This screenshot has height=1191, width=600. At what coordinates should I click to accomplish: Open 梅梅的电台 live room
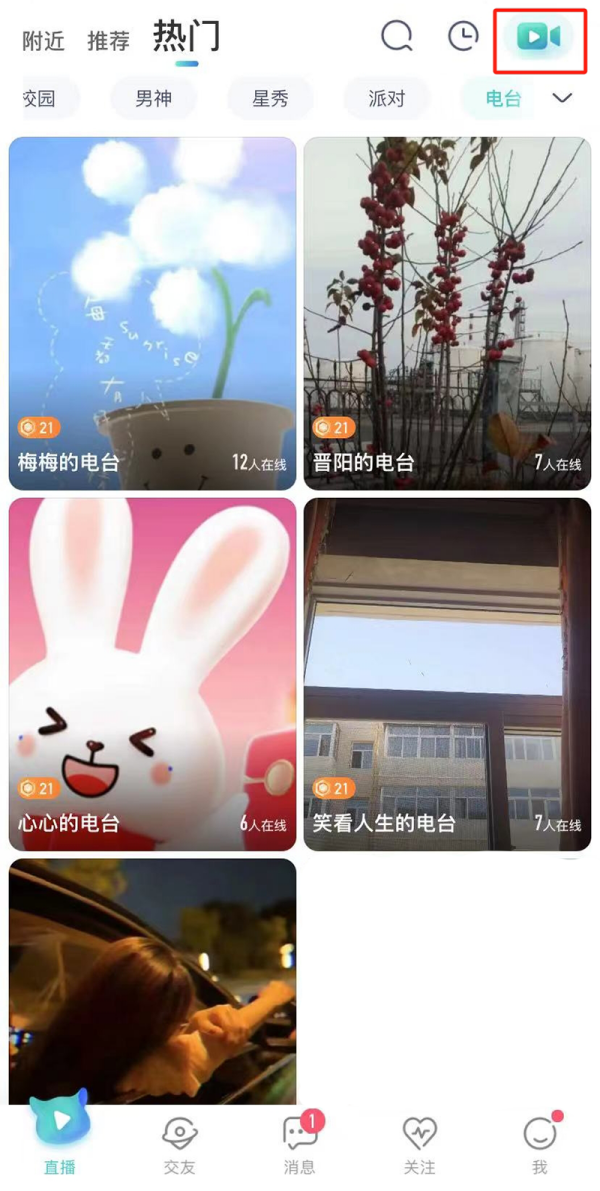[x=153, y=313]
